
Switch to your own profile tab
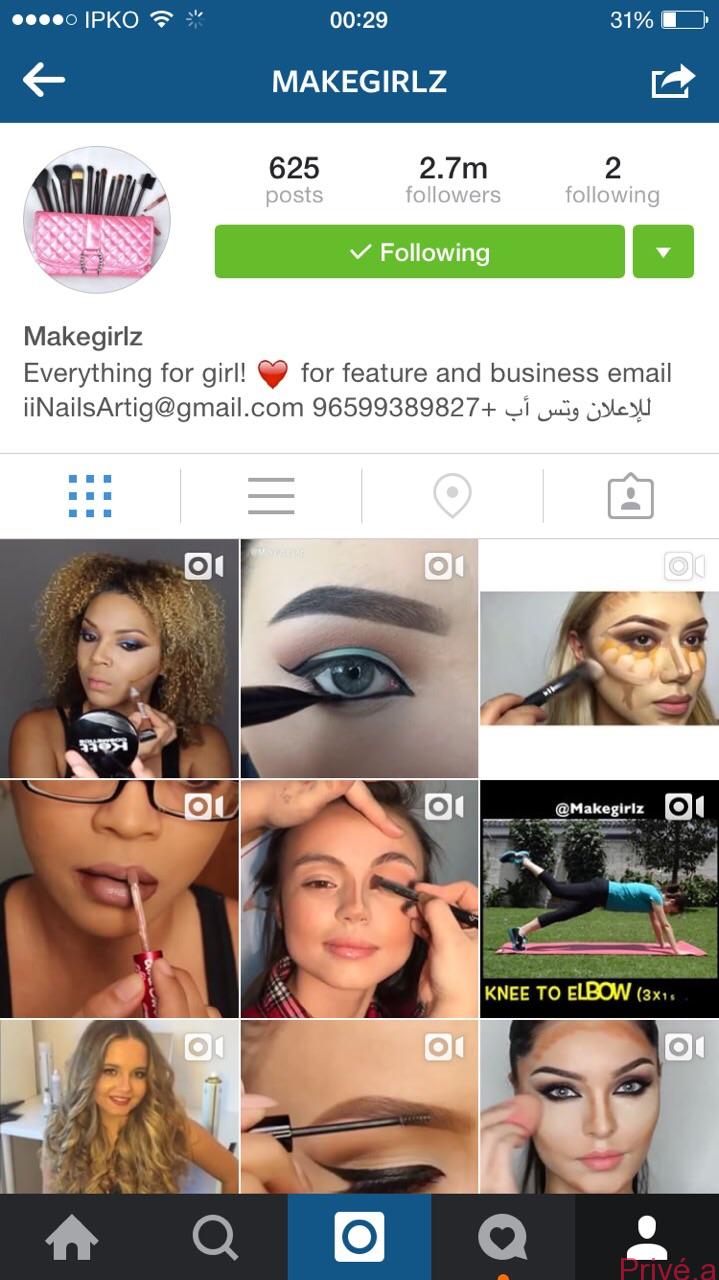click(x=647, y=1238)
